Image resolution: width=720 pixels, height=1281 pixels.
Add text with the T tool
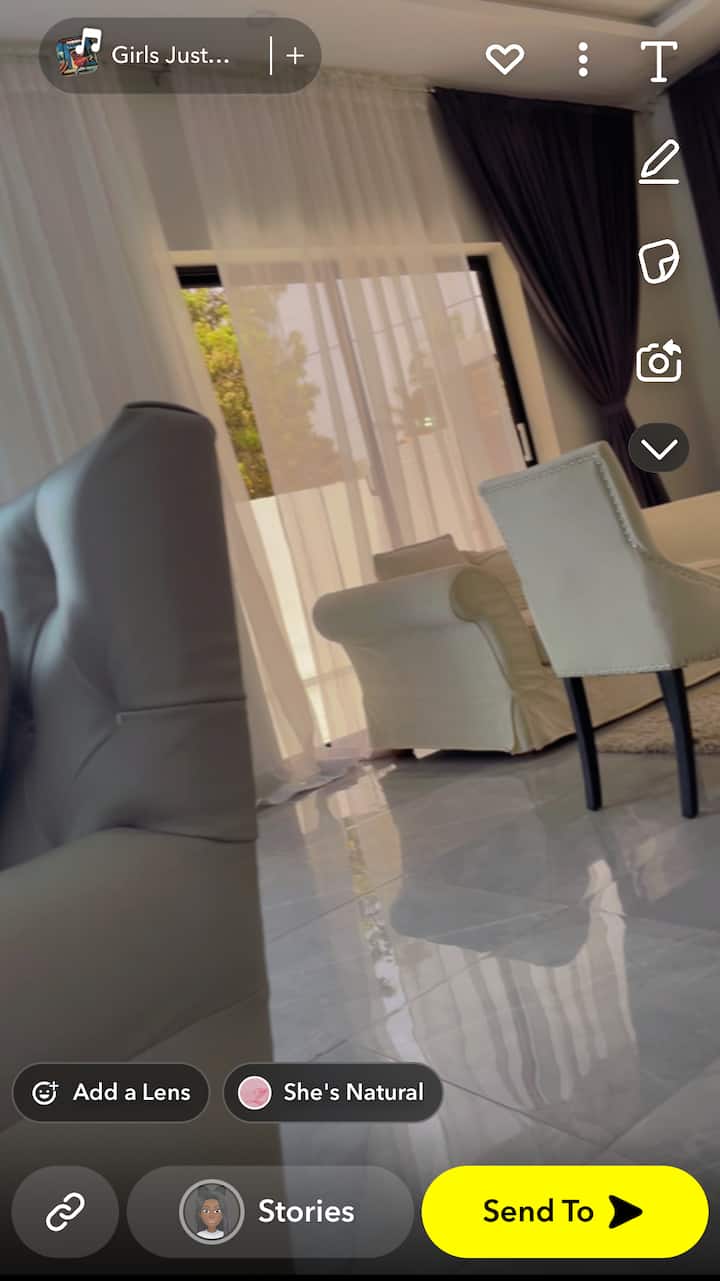[x=659, y=61]
